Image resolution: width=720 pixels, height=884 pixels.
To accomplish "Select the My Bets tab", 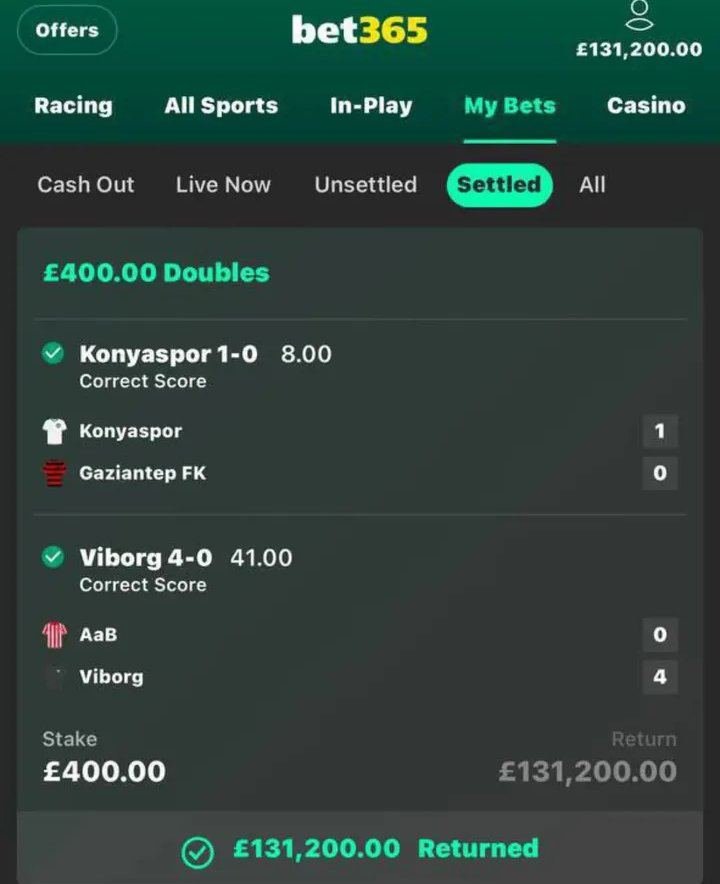I will click(x=510, y=106).
